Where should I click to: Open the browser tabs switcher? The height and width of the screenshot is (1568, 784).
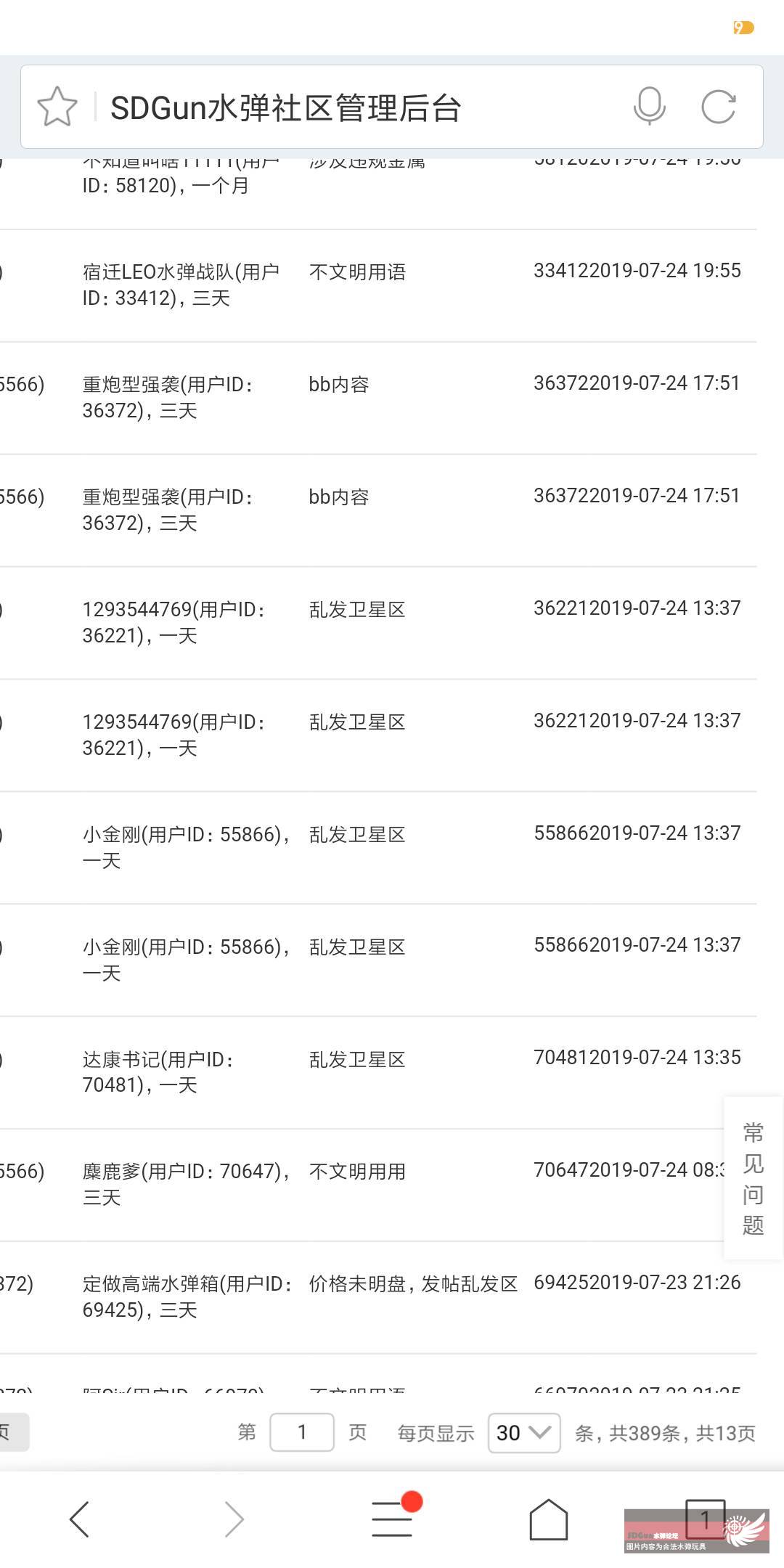pos(705,1519)
